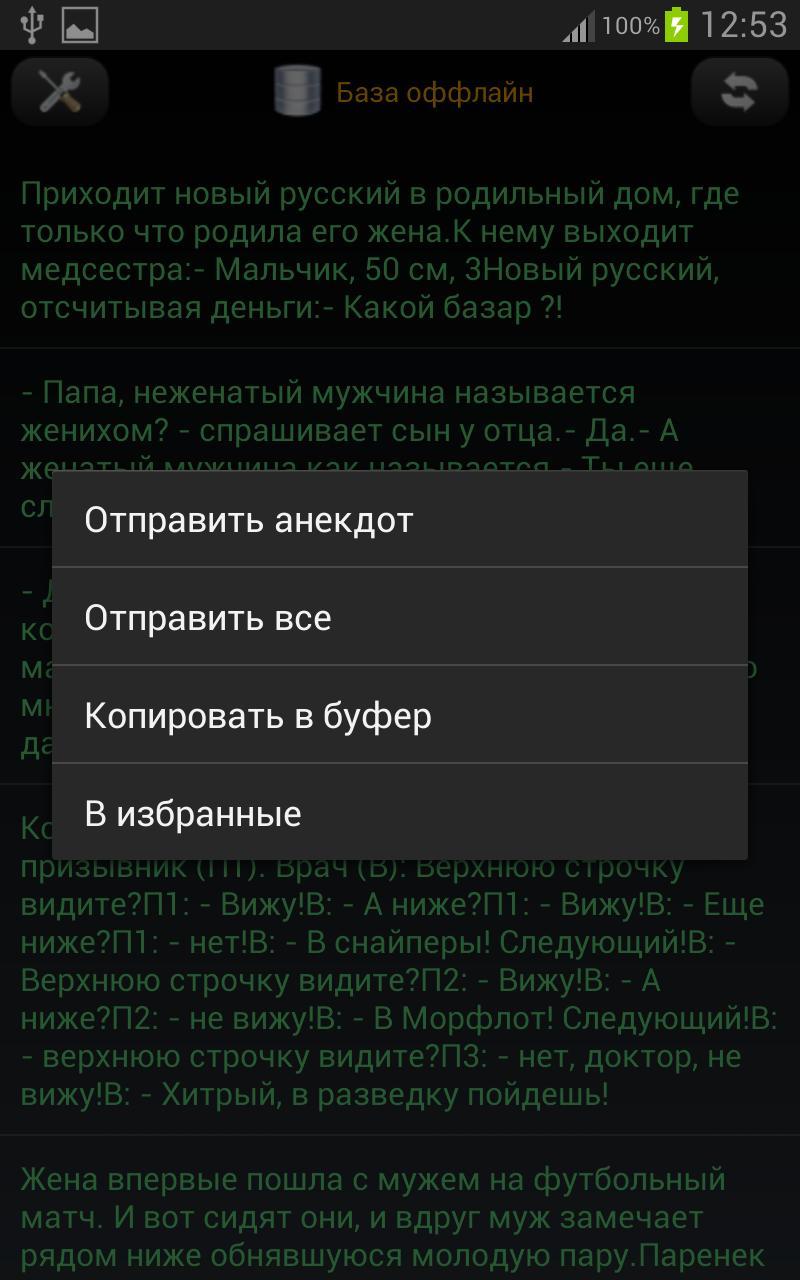This screenshot has height=1280, width=800.
Task: Open the 'База оффлайн' database selector
Action: pyautogui.click(x=404, y=92)
